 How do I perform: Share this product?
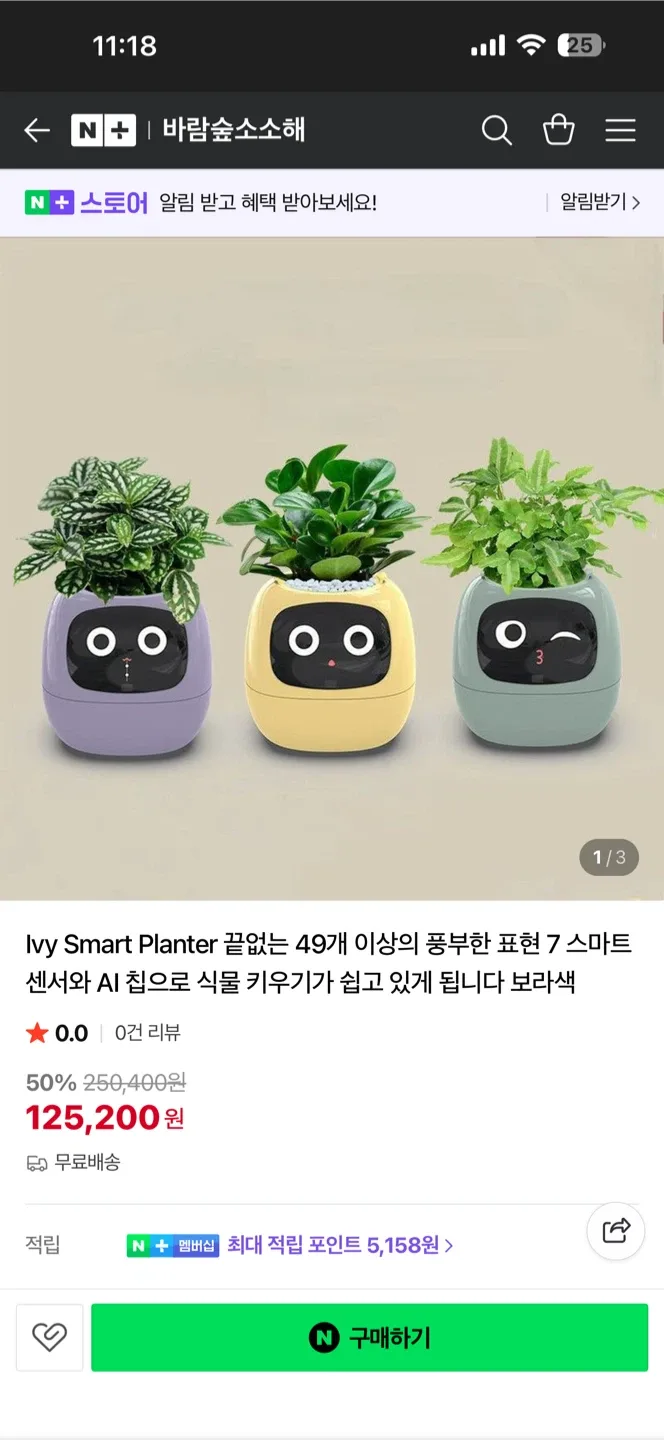(616, 1230)
